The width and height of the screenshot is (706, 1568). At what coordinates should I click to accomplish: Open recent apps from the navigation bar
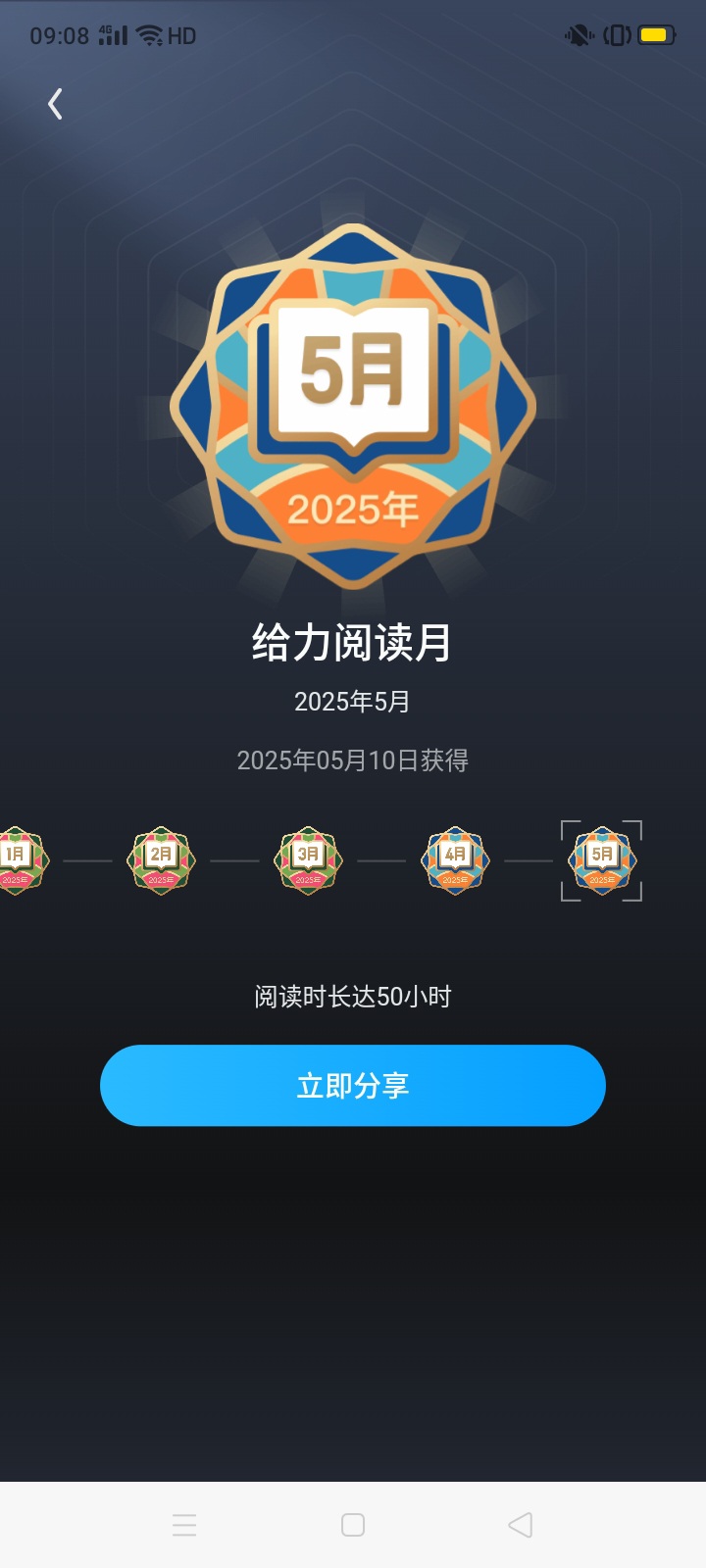184,1525
